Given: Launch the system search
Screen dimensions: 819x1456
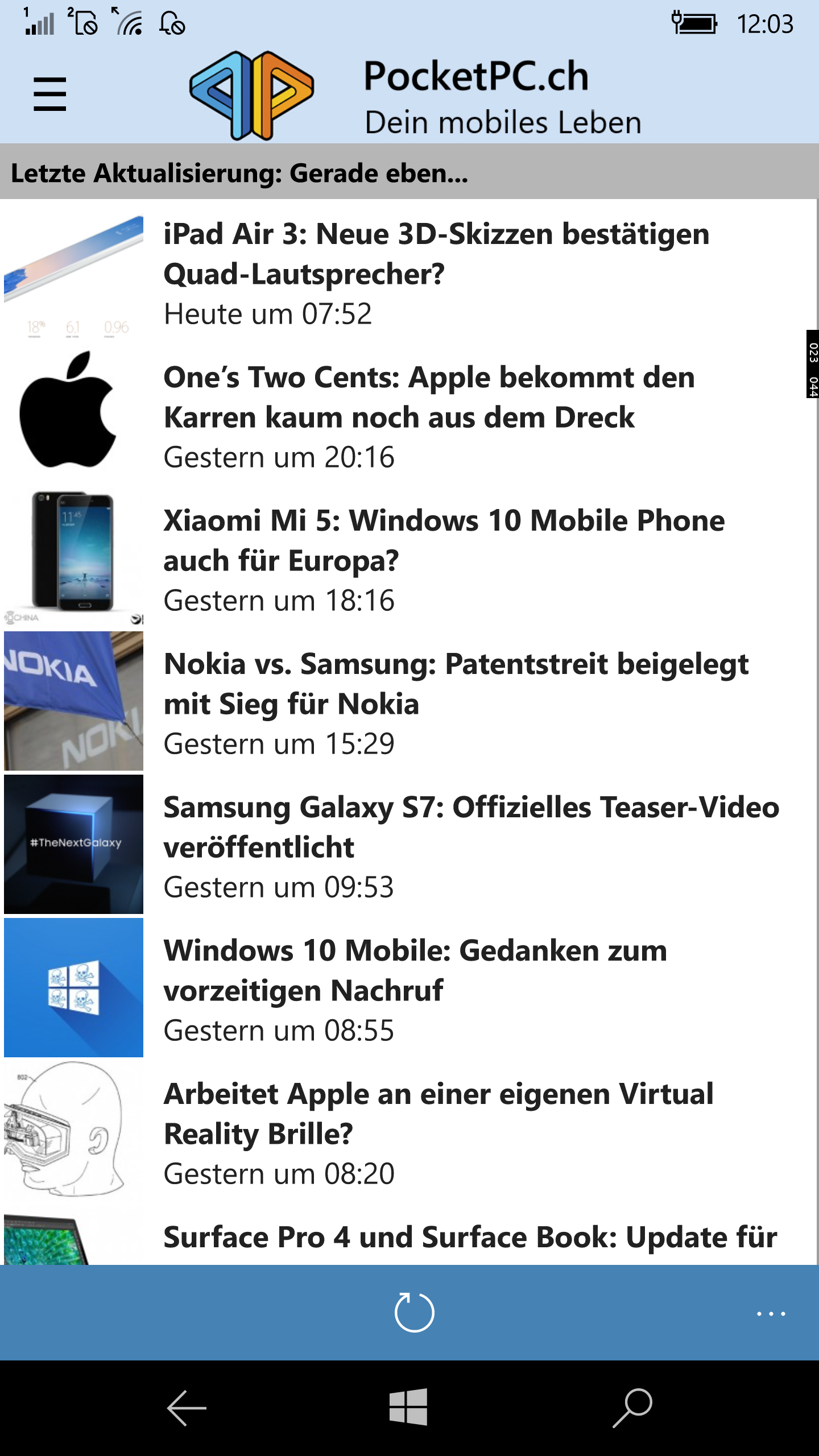Looking at the screenshot, I should pos(632,1408).
